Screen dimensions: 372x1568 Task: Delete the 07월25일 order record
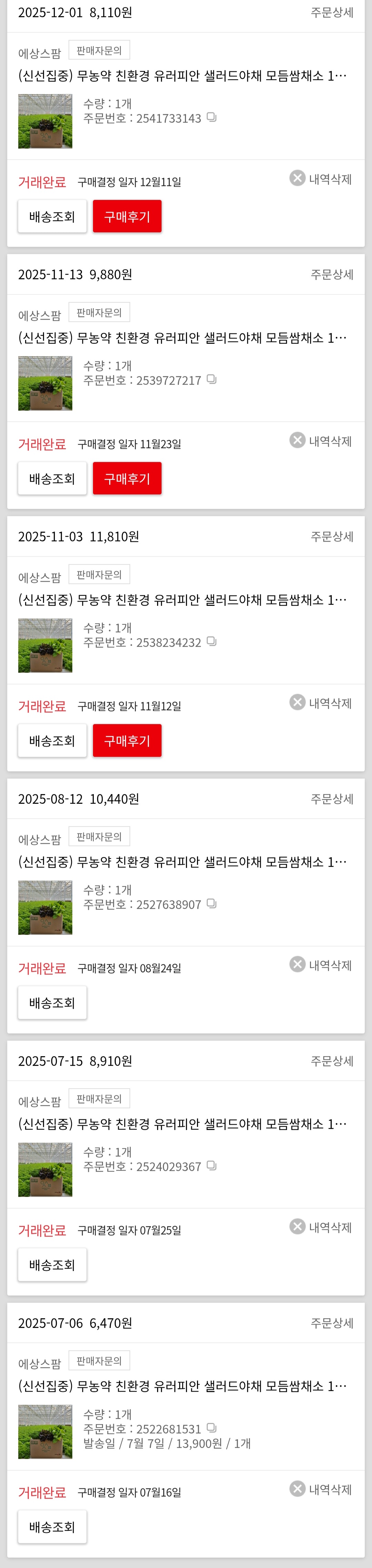click(321, 1227)
